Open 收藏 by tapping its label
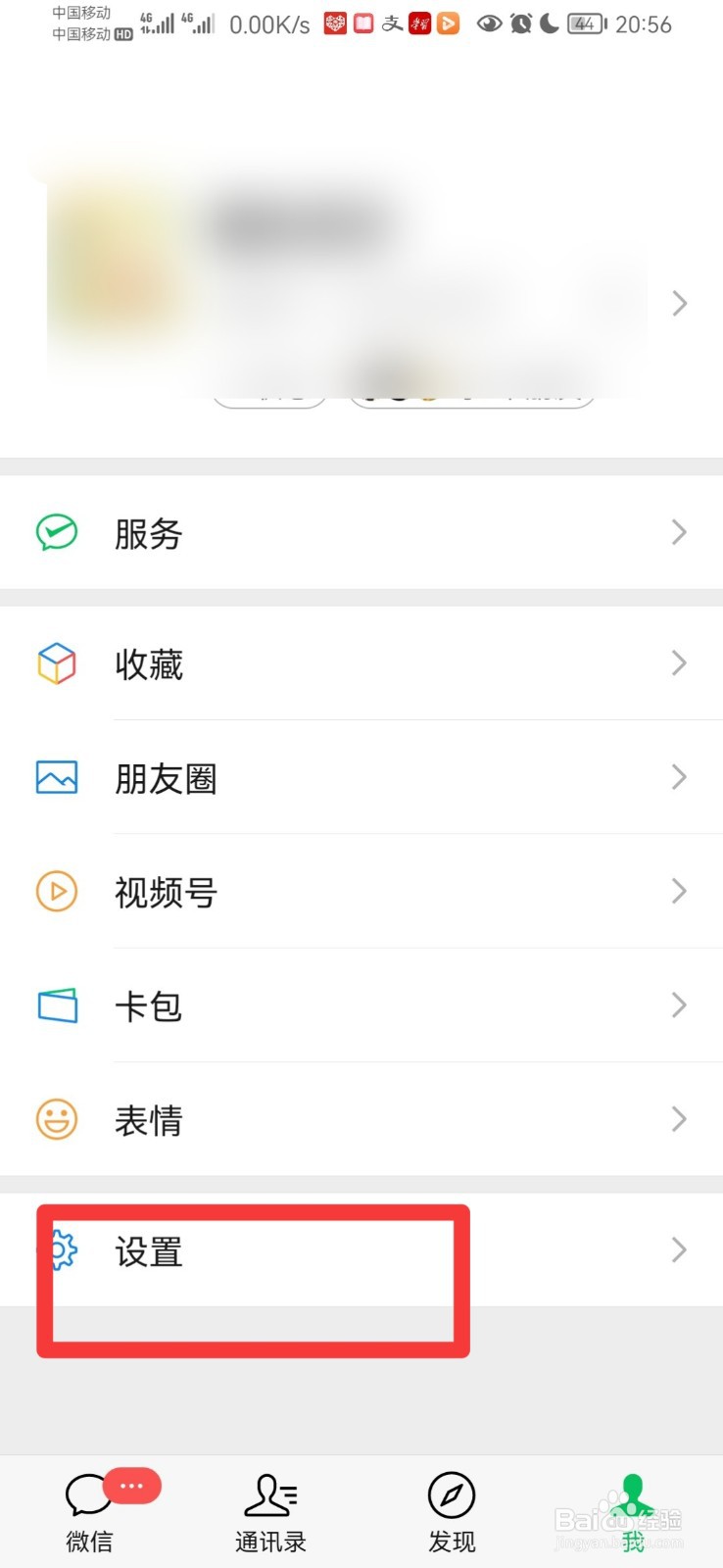The width and height of the screenshot is (723, 1568). tap(149, 663)
